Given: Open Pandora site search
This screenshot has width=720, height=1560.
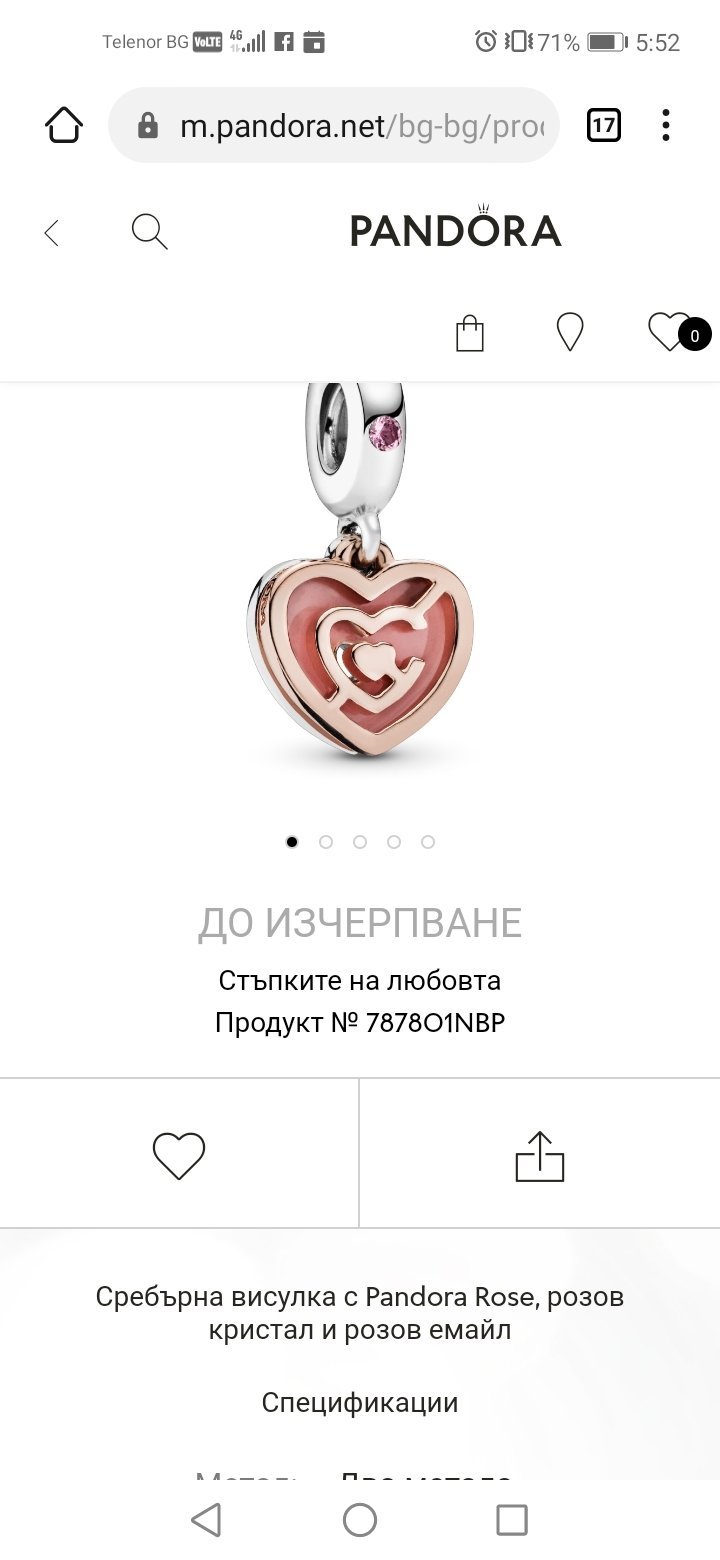Looking at the screenshot, I should [149, 232].
